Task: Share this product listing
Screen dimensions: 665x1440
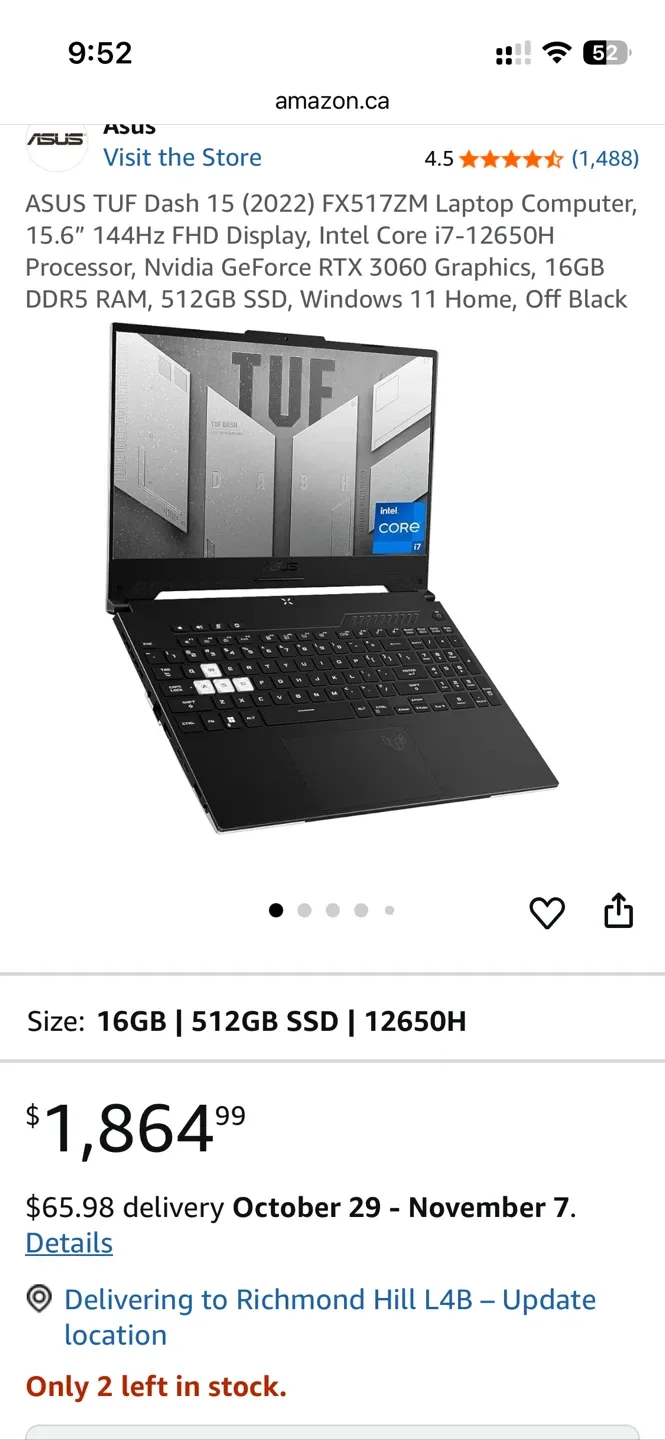Action: pyautogui.click(x=619, y=910)
